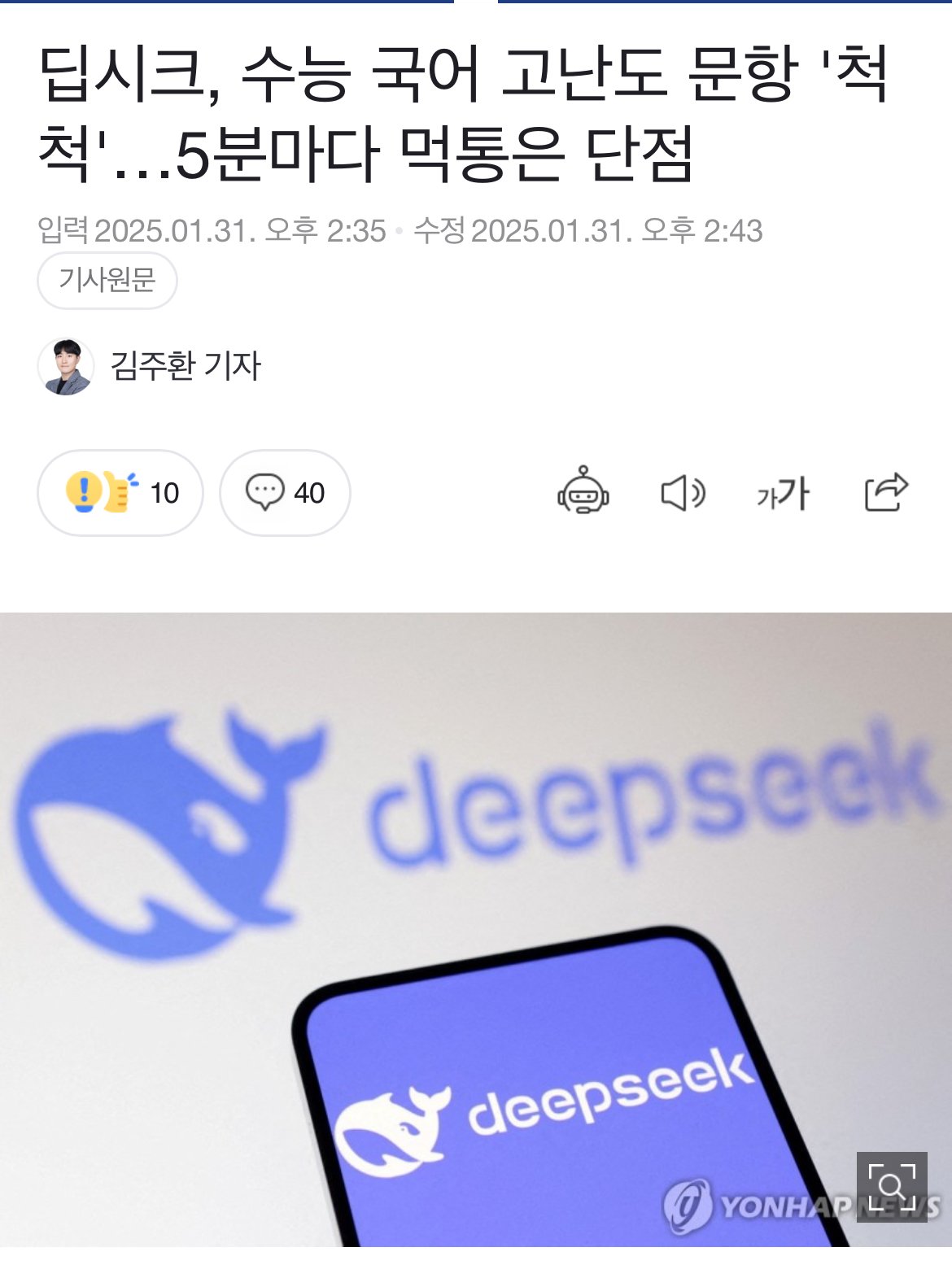Open reporter 김주환 기자's profile
The height and width of the screenshot is (1278, 952).
tap(184, 366)
